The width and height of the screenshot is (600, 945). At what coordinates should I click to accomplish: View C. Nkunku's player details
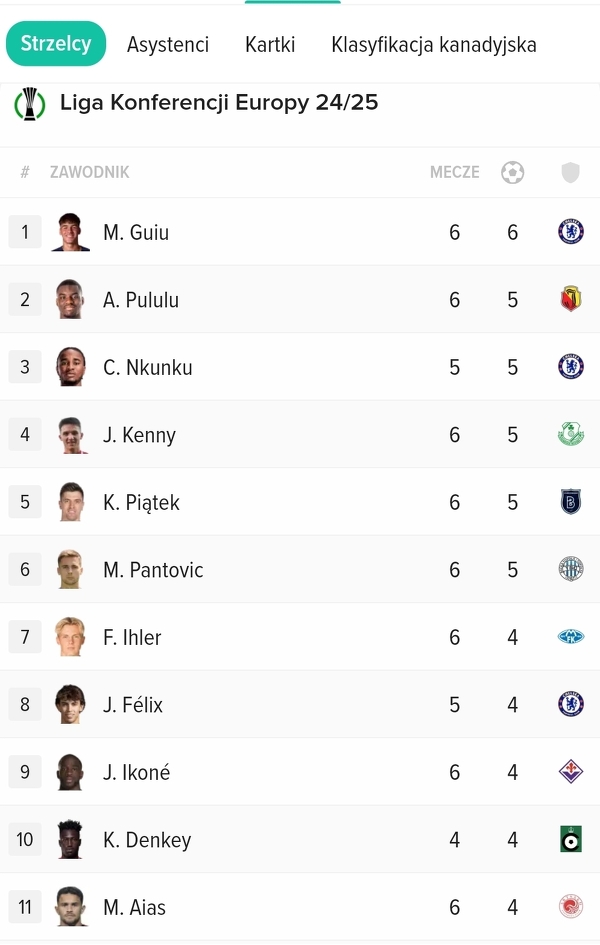click(x=148, y=367)
